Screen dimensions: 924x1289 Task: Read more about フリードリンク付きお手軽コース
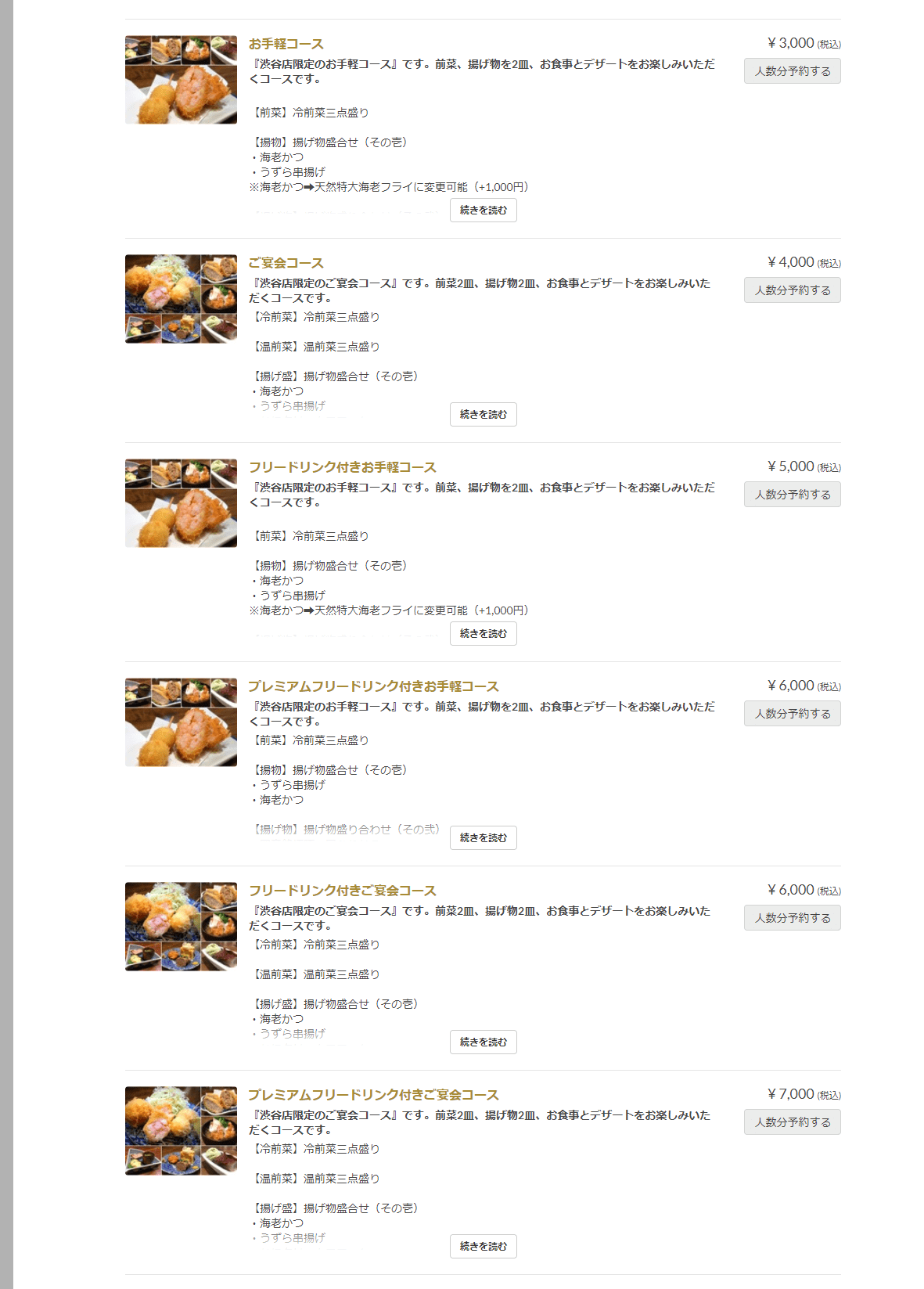tap(483, 634)
